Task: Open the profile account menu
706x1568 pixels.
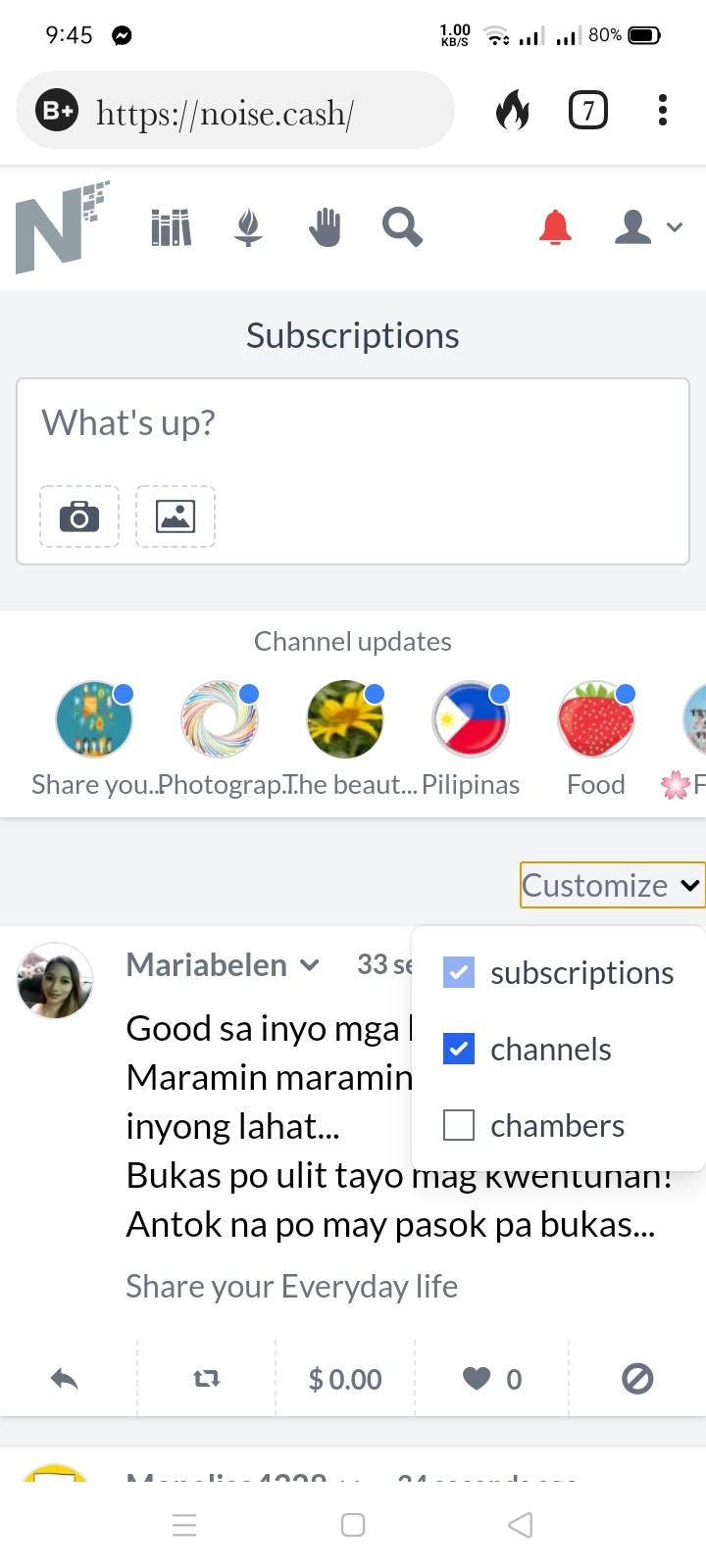Action: click(x=647, y=227)
